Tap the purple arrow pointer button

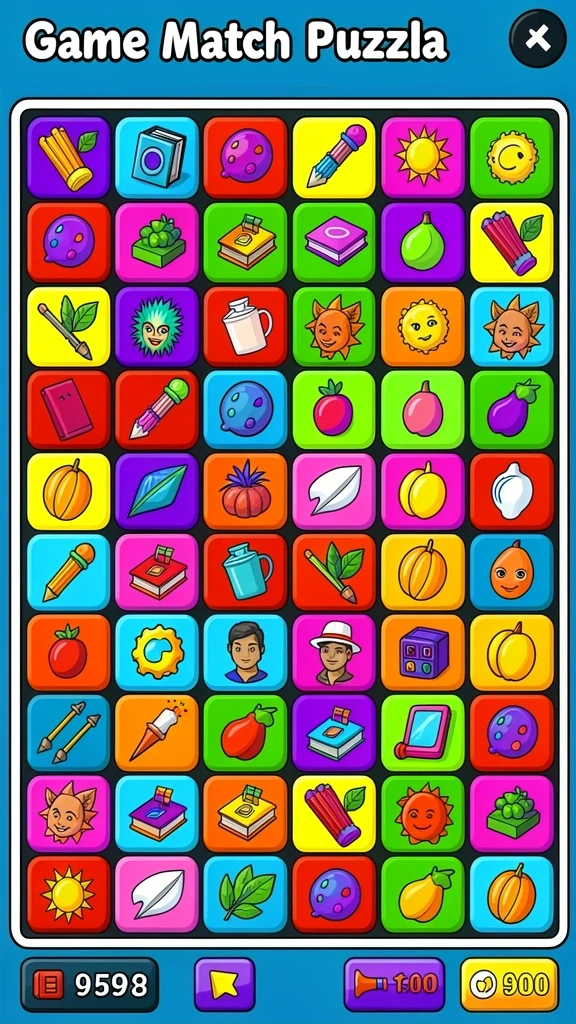coord(224,984)
